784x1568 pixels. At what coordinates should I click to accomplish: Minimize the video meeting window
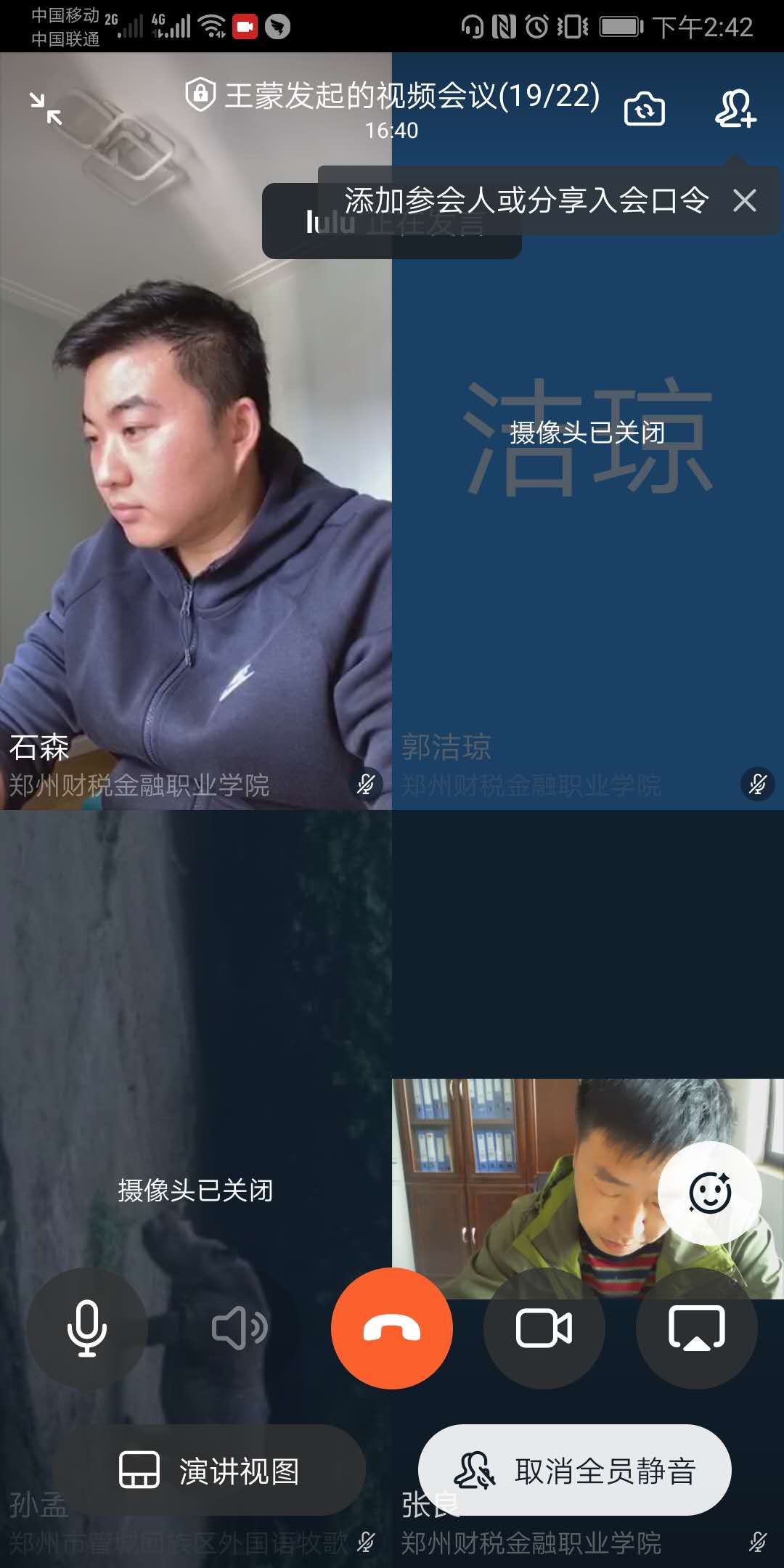[45, 109]
